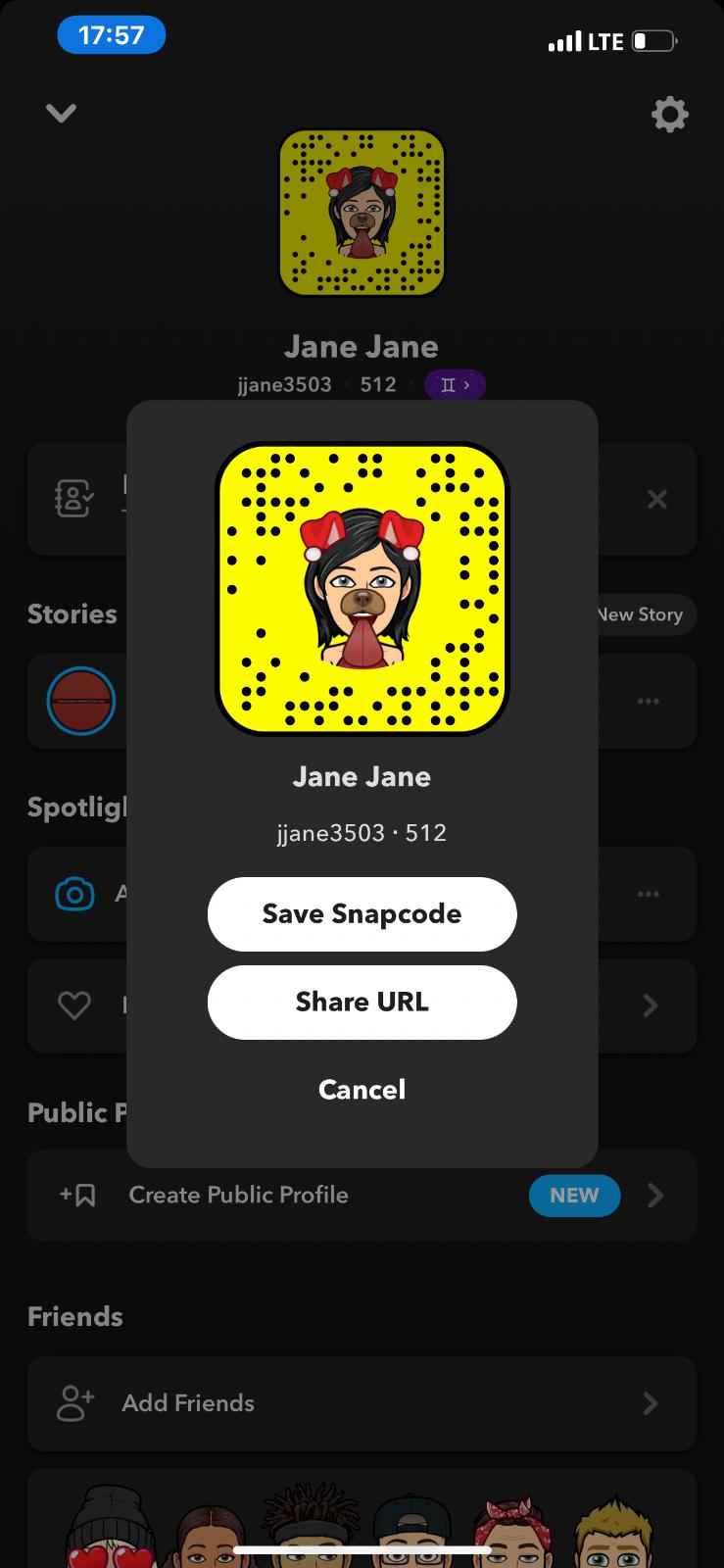Tap the New Story button
The width and height of the screenshot is (724, 1568).
point(642,614)
